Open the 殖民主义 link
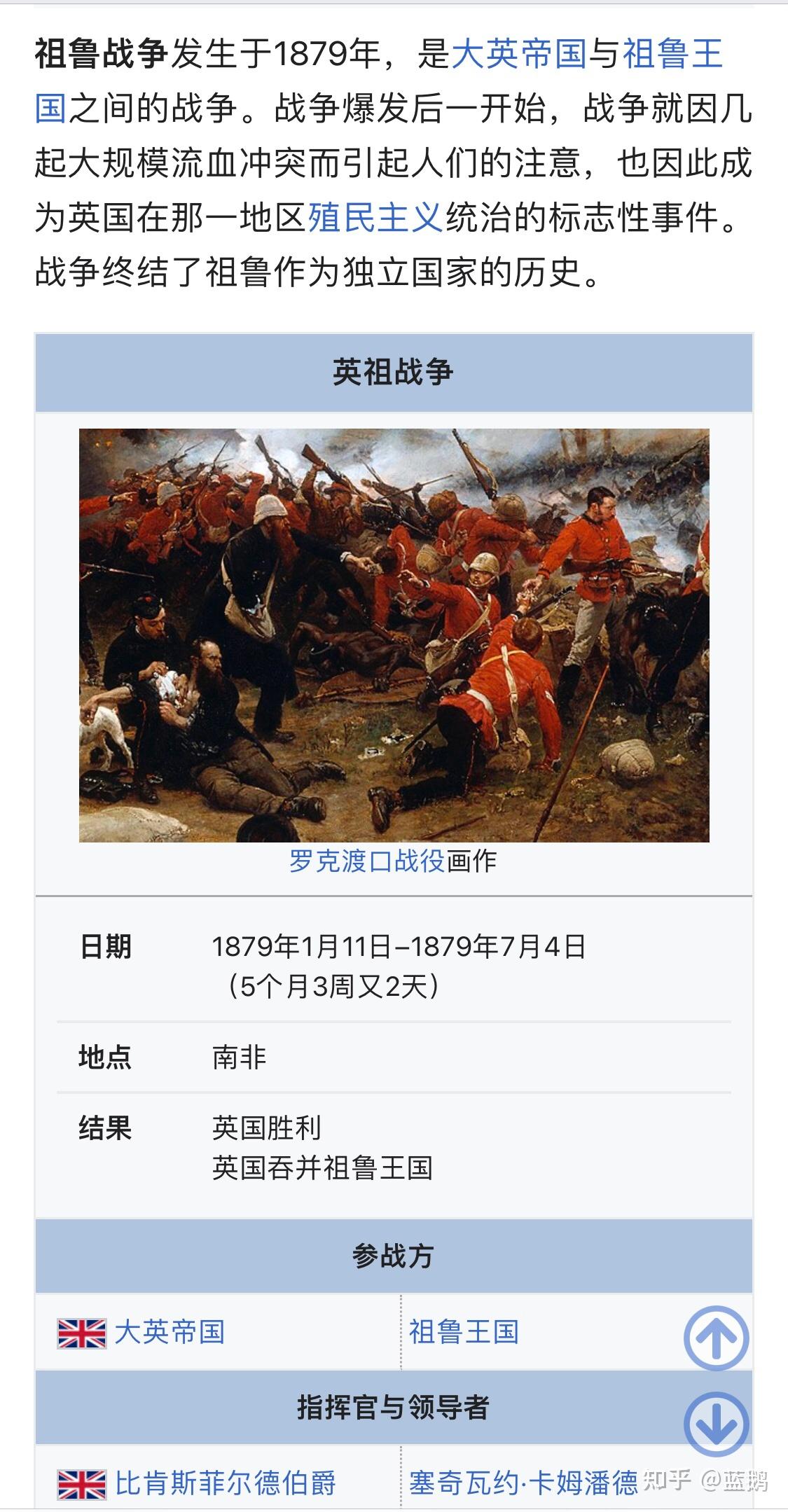Viewport: 788px width, 1512px height. pyautogui.click(x=375, y=217)
